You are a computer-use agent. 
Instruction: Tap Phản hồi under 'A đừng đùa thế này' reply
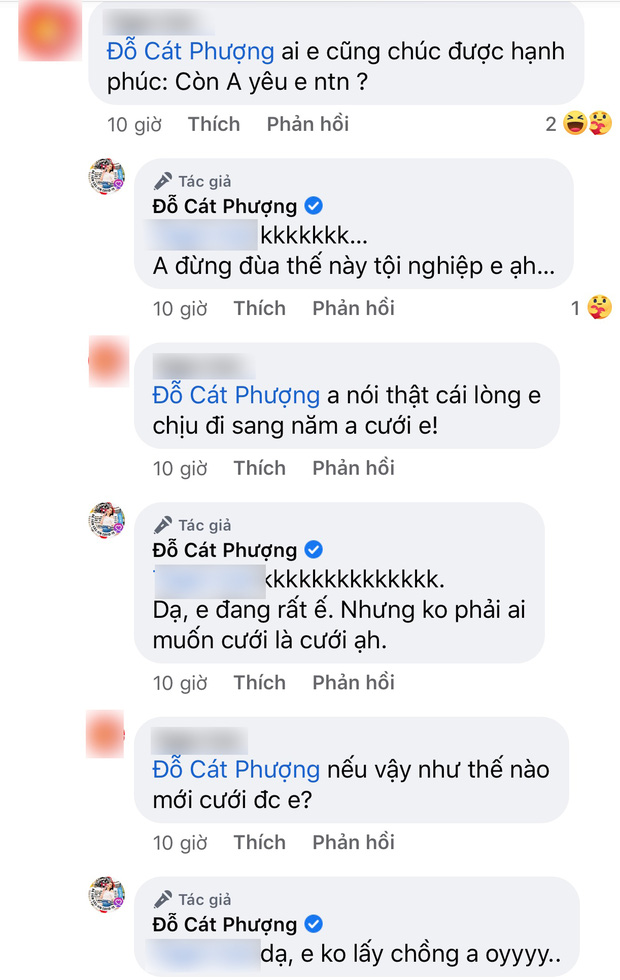tap(353, 308)
